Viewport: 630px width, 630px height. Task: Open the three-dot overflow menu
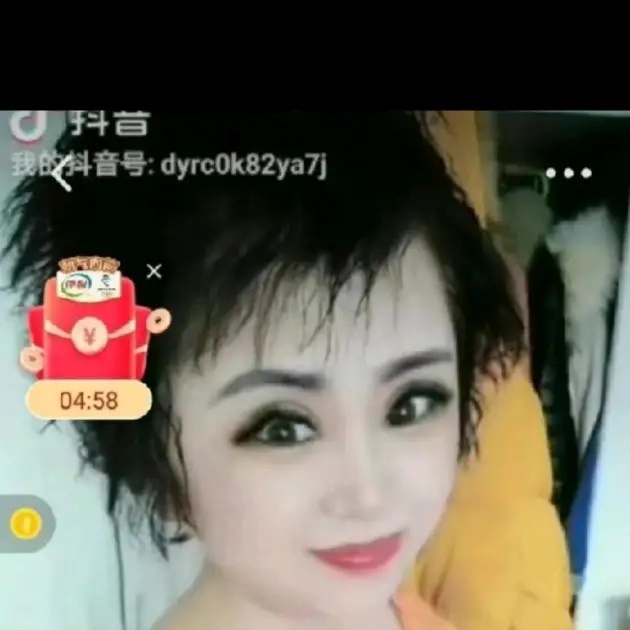569,173
